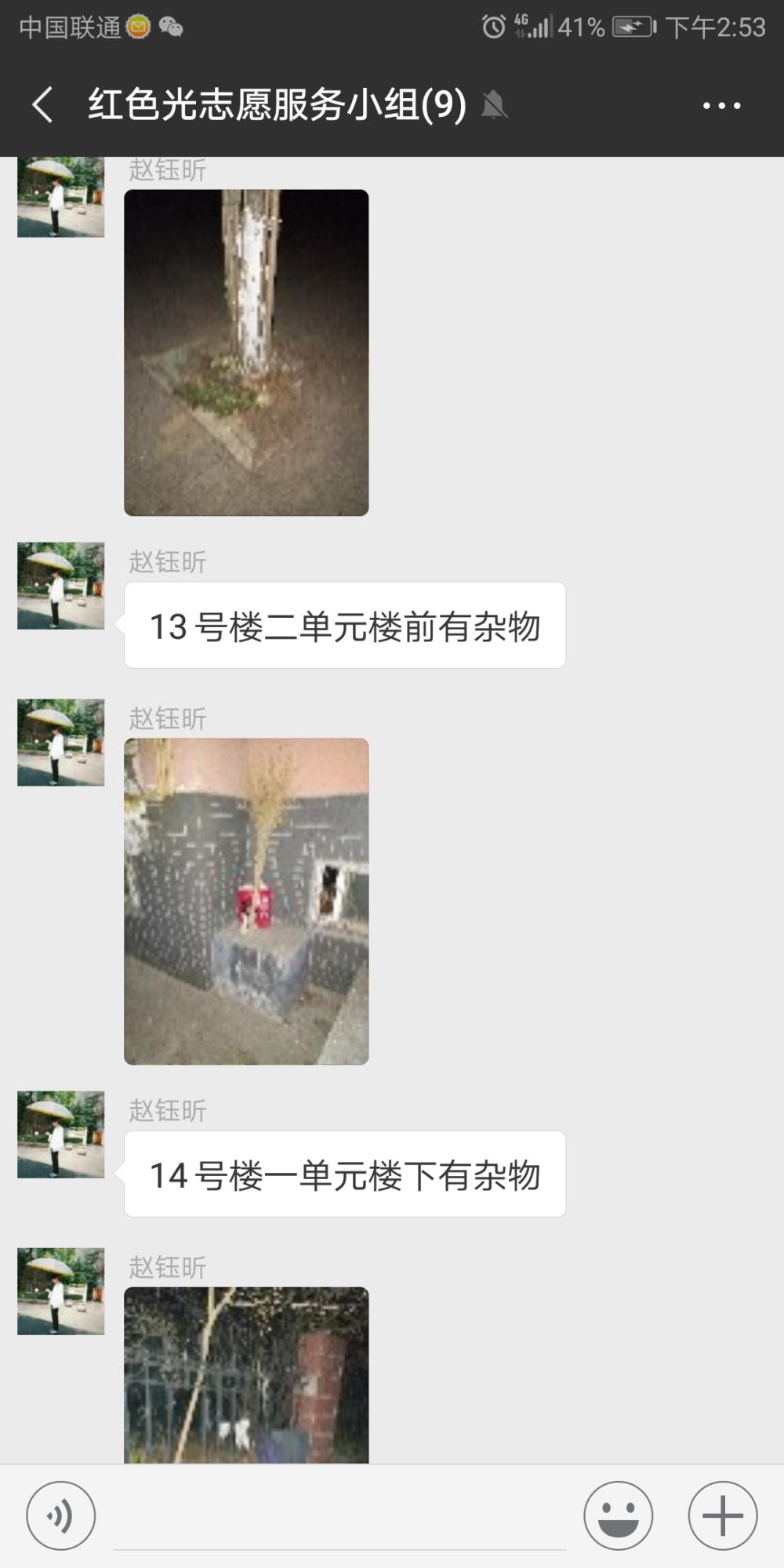Screen dimensions: 784x1568
Task: Open the photo of the fence at the bottom
Action: pos(246,1374)
